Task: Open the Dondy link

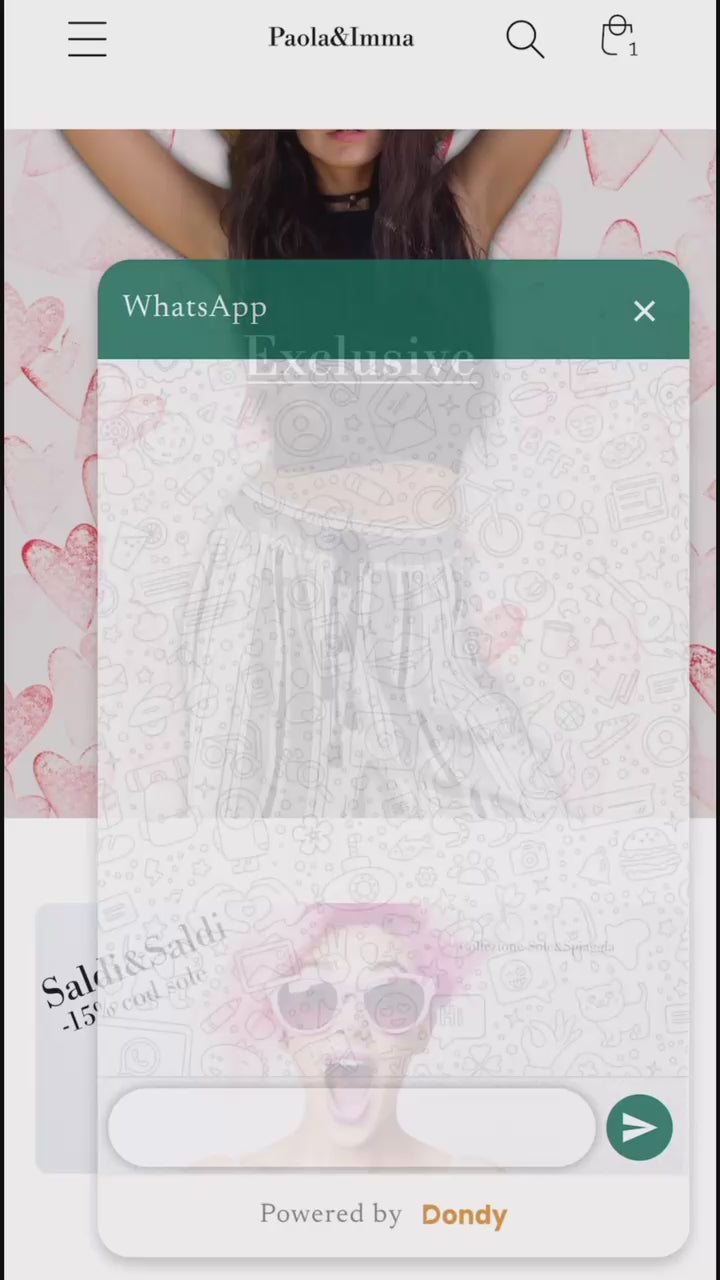Action: click(464, 1215)
